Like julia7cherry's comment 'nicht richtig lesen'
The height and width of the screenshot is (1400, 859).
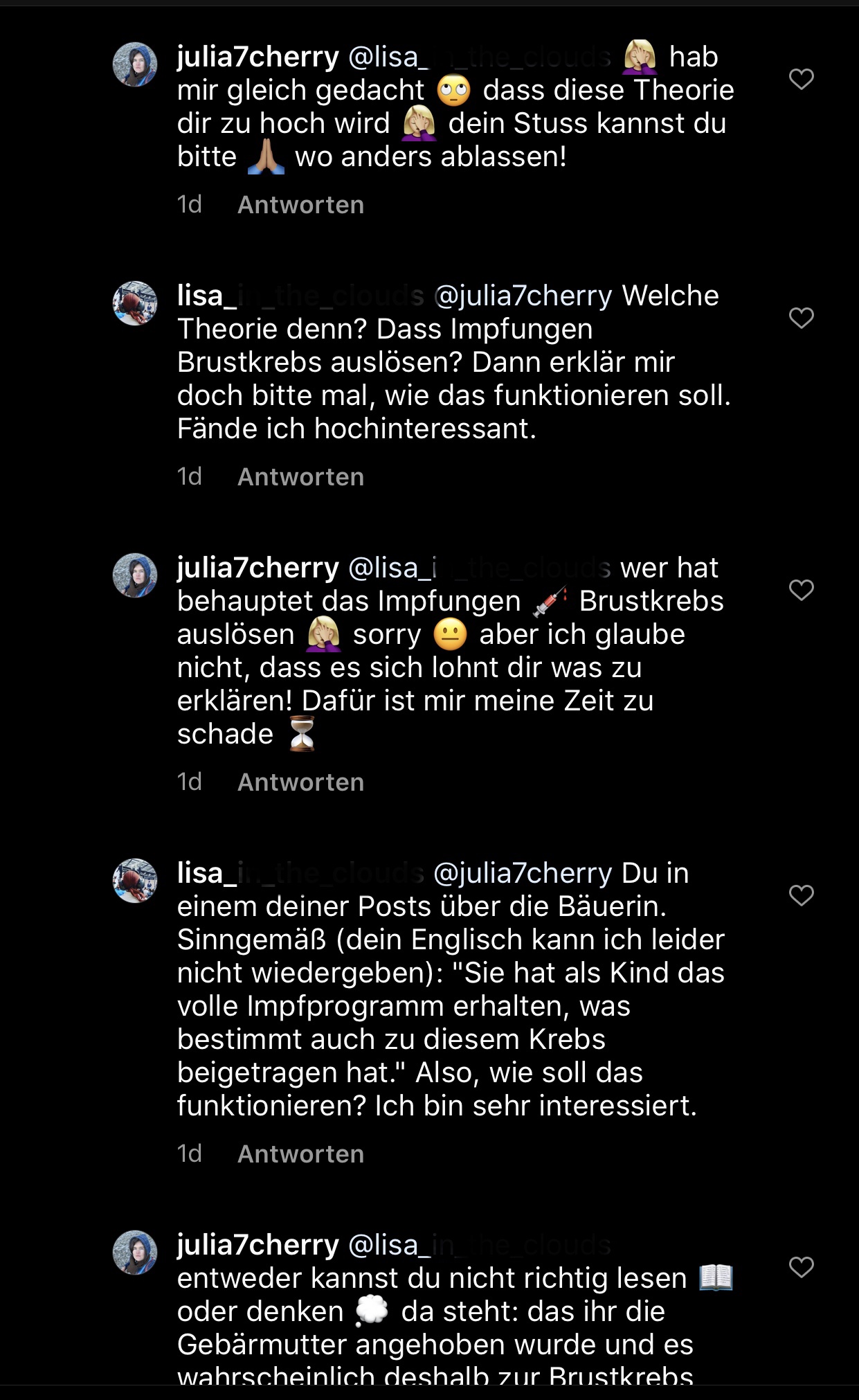[801, 1267]
